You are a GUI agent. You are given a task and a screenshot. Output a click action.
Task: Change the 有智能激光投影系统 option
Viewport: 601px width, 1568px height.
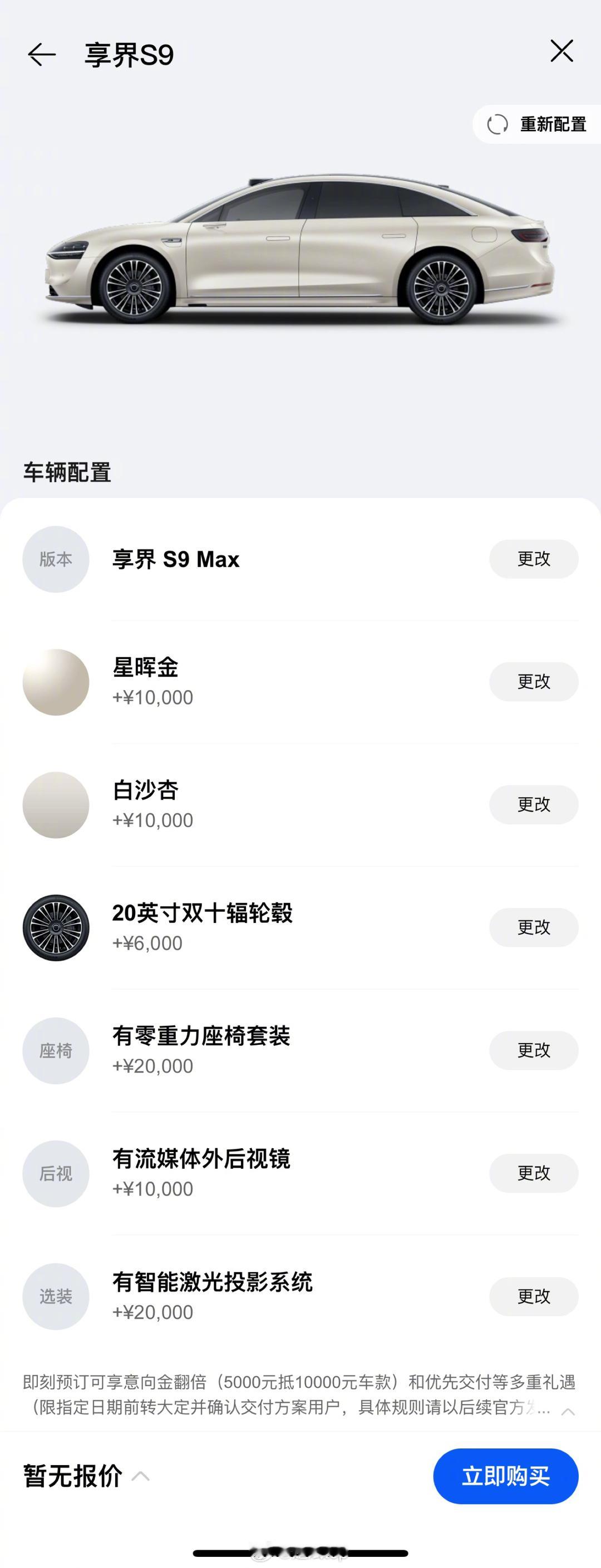tap(534, 1297)
